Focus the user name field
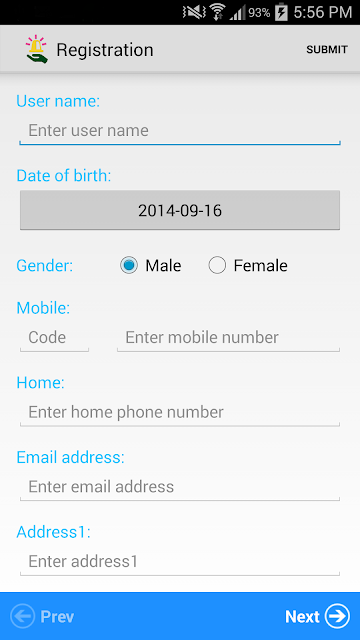Viewport: 360px width, 640px height. [180, 131]
